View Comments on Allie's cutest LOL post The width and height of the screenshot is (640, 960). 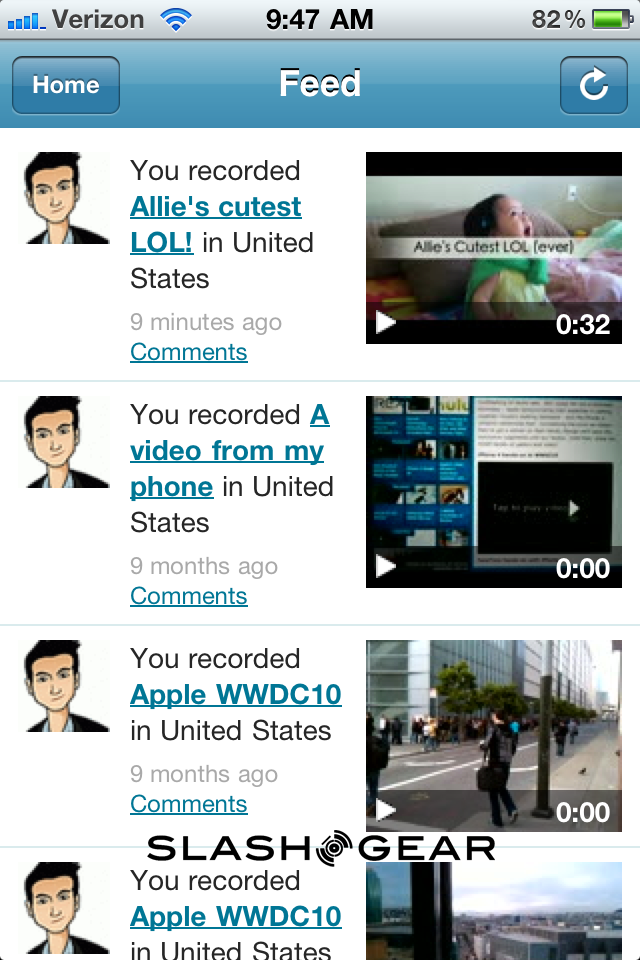click(x=188, y=352)
